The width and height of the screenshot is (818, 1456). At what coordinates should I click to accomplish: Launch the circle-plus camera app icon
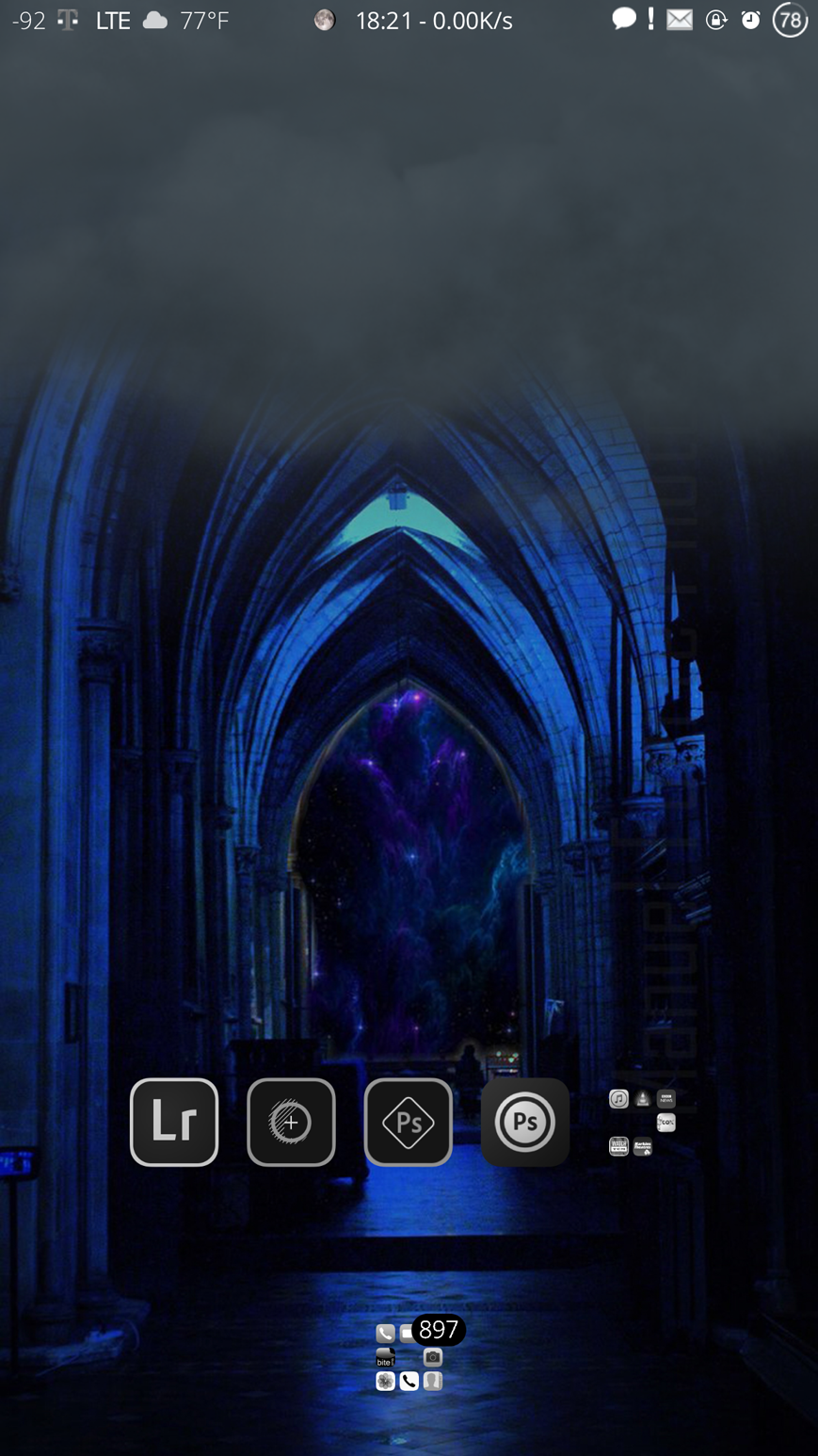291,1122
